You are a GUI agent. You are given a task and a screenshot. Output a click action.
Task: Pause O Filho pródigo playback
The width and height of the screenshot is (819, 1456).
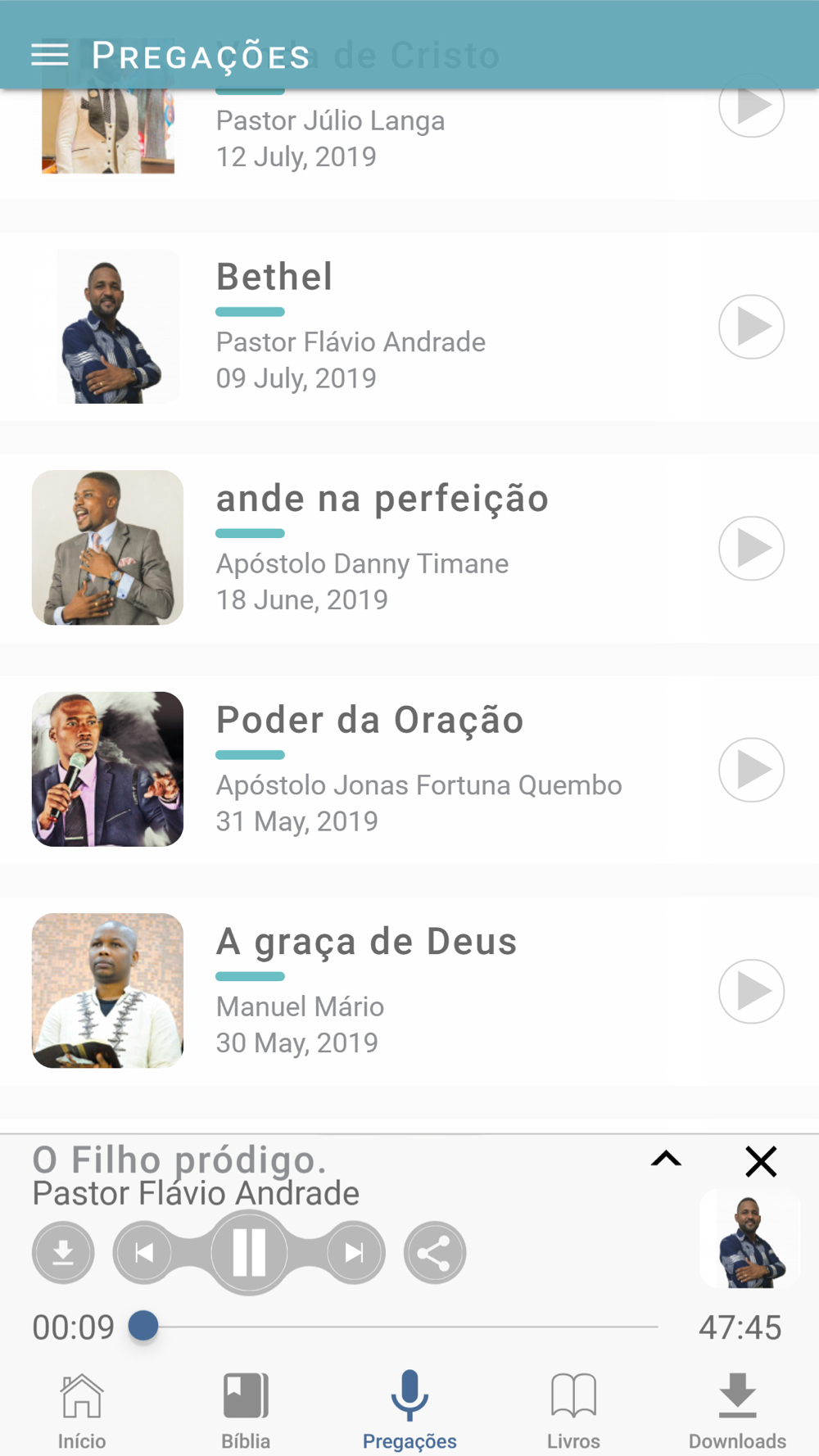(249, 1252)
